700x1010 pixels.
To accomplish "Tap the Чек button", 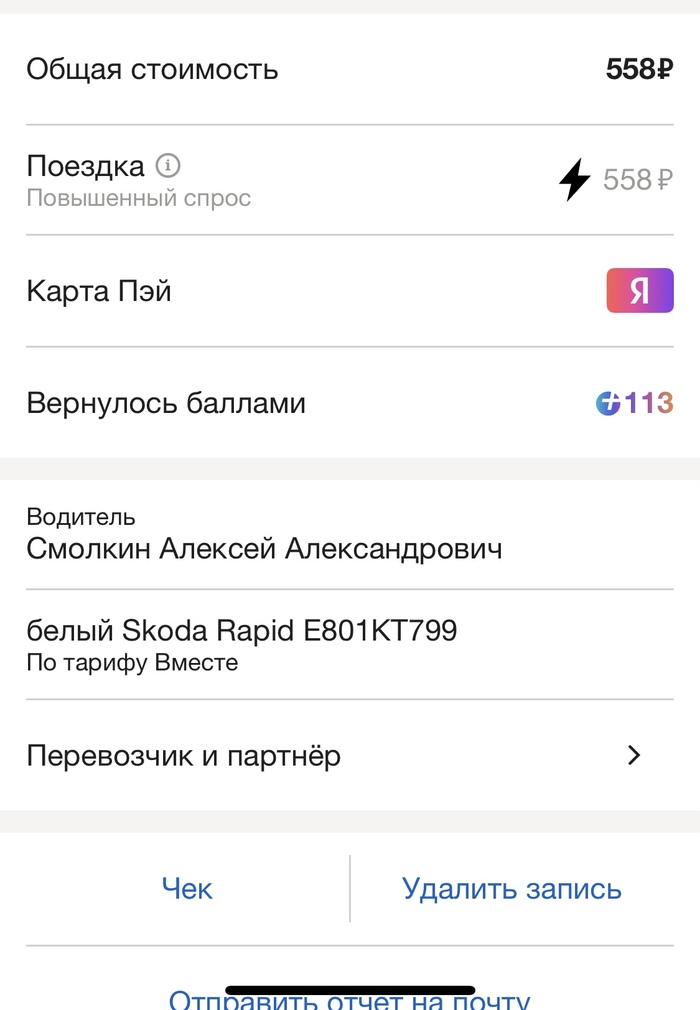I will 187,889.
